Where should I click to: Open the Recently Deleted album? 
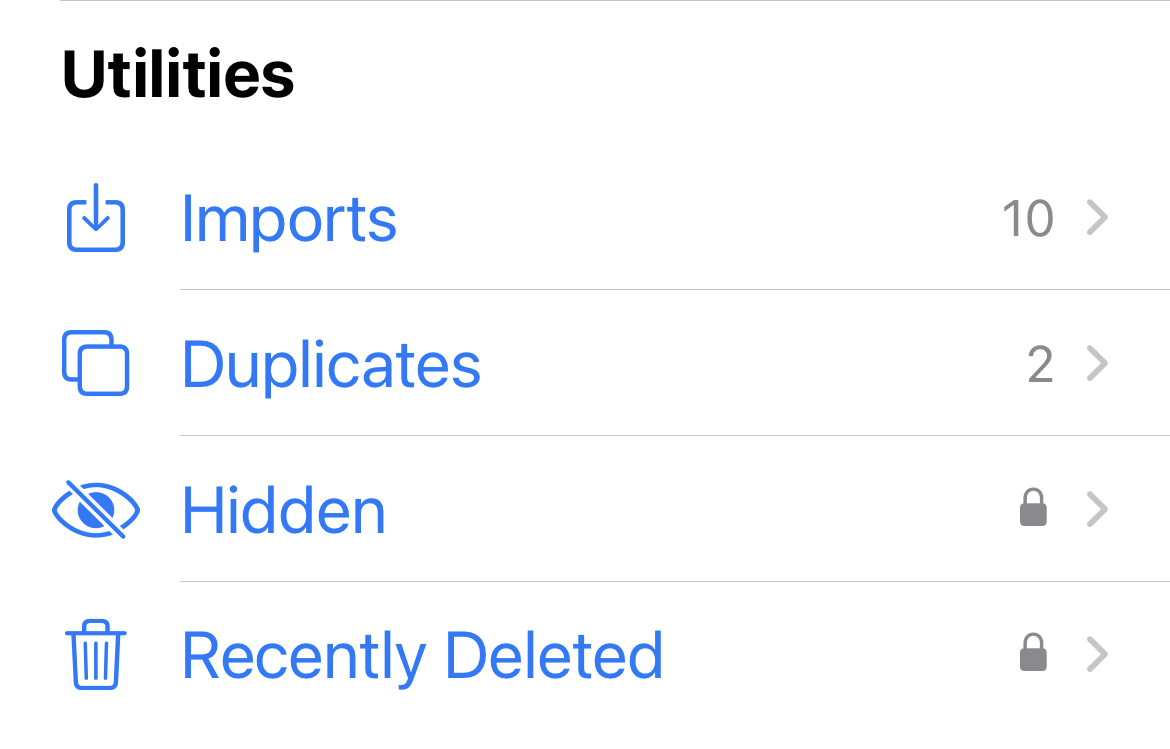pos(422,656)
